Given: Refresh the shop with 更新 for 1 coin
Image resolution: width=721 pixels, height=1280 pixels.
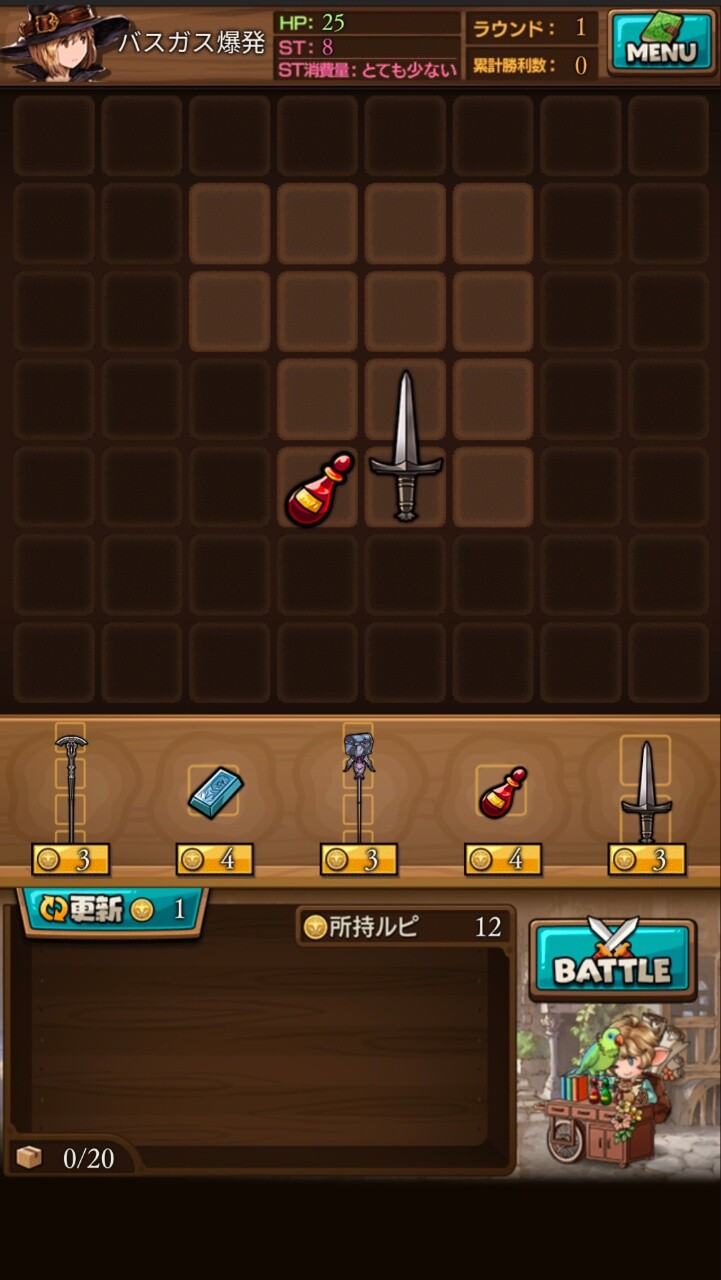Looking at the screenshot, I should [x=109, y=910].
